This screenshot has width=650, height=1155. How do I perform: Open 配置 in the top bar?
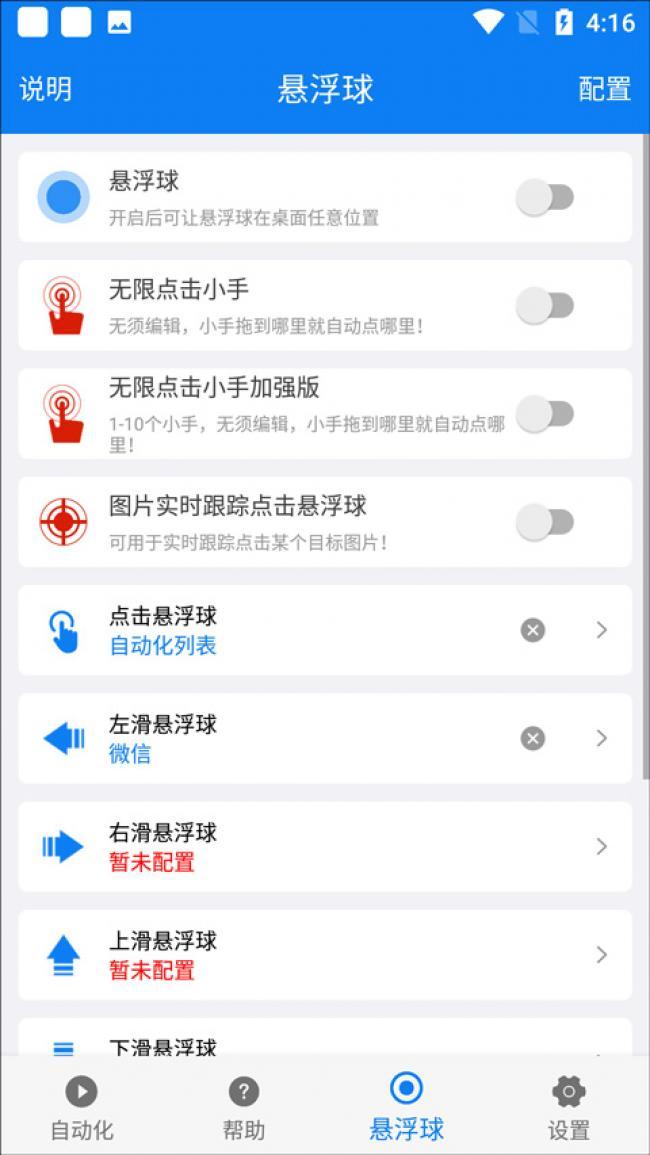604,89
